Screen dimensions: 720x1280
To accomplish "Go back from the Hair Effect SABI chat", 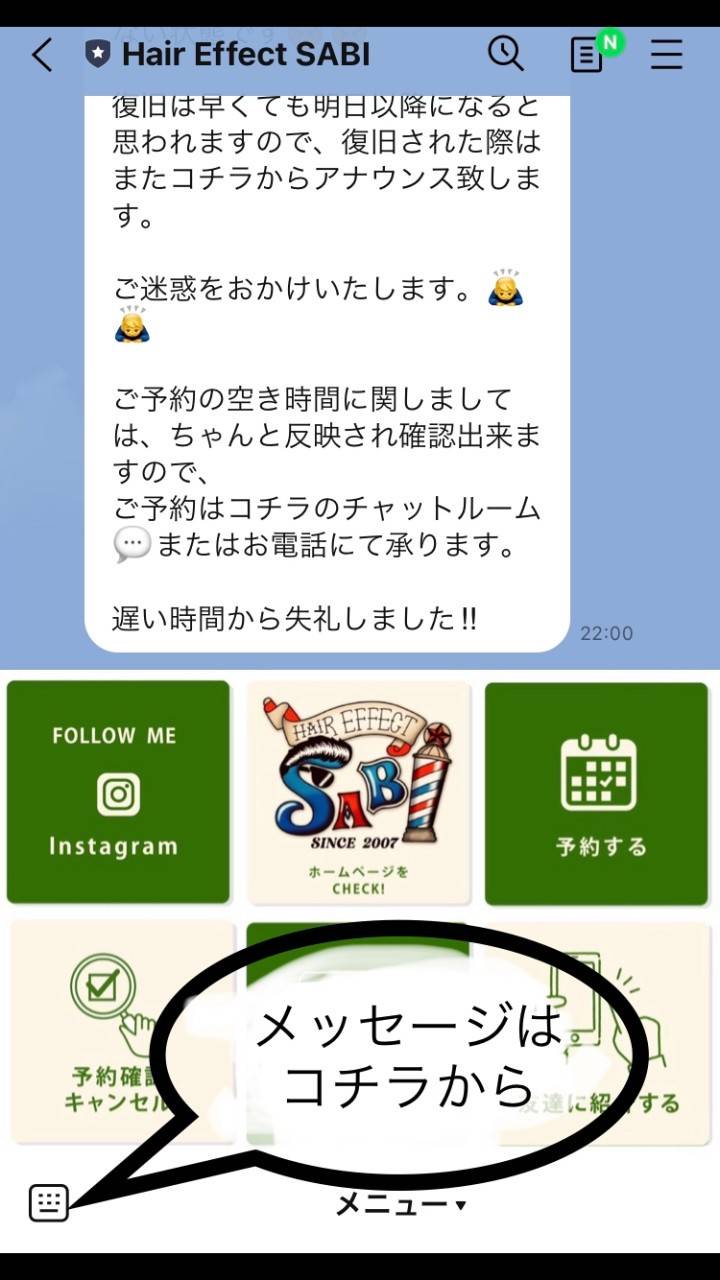I will coord(42,55).
